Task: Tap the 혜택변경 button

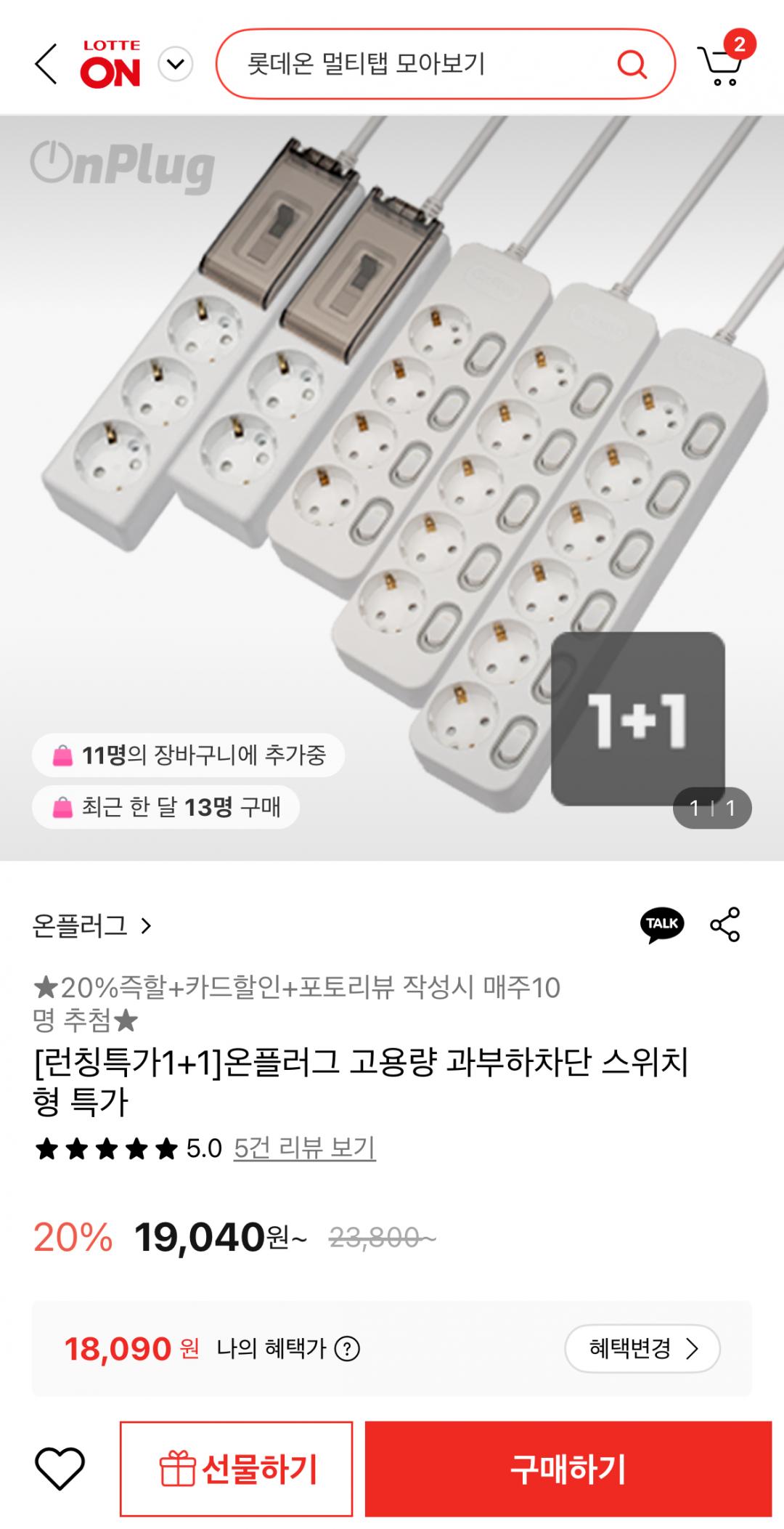Action: (x=642, y=1349)
